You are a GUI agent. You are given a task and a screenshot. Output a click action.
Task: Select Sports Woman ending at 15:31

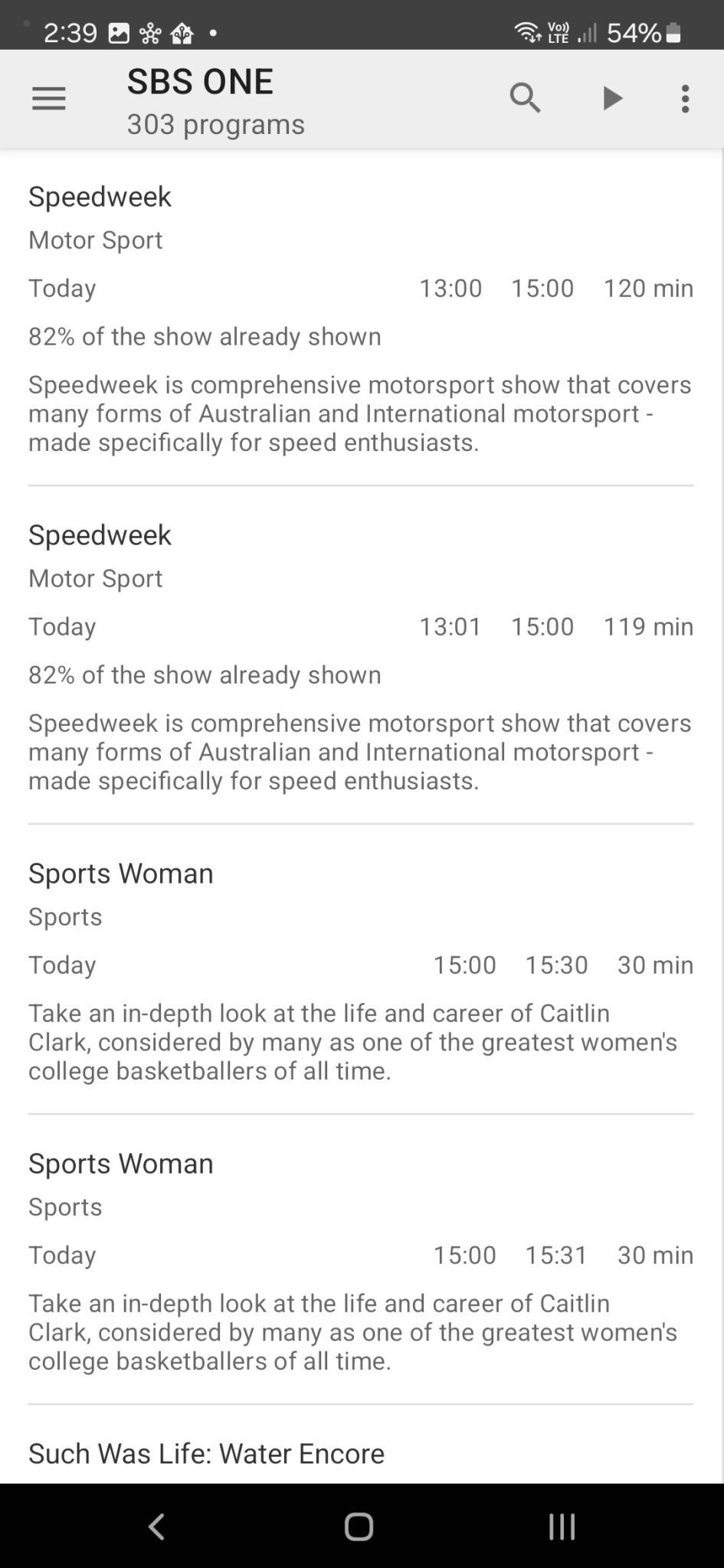pyautogui.click(x=360, y=1259)
